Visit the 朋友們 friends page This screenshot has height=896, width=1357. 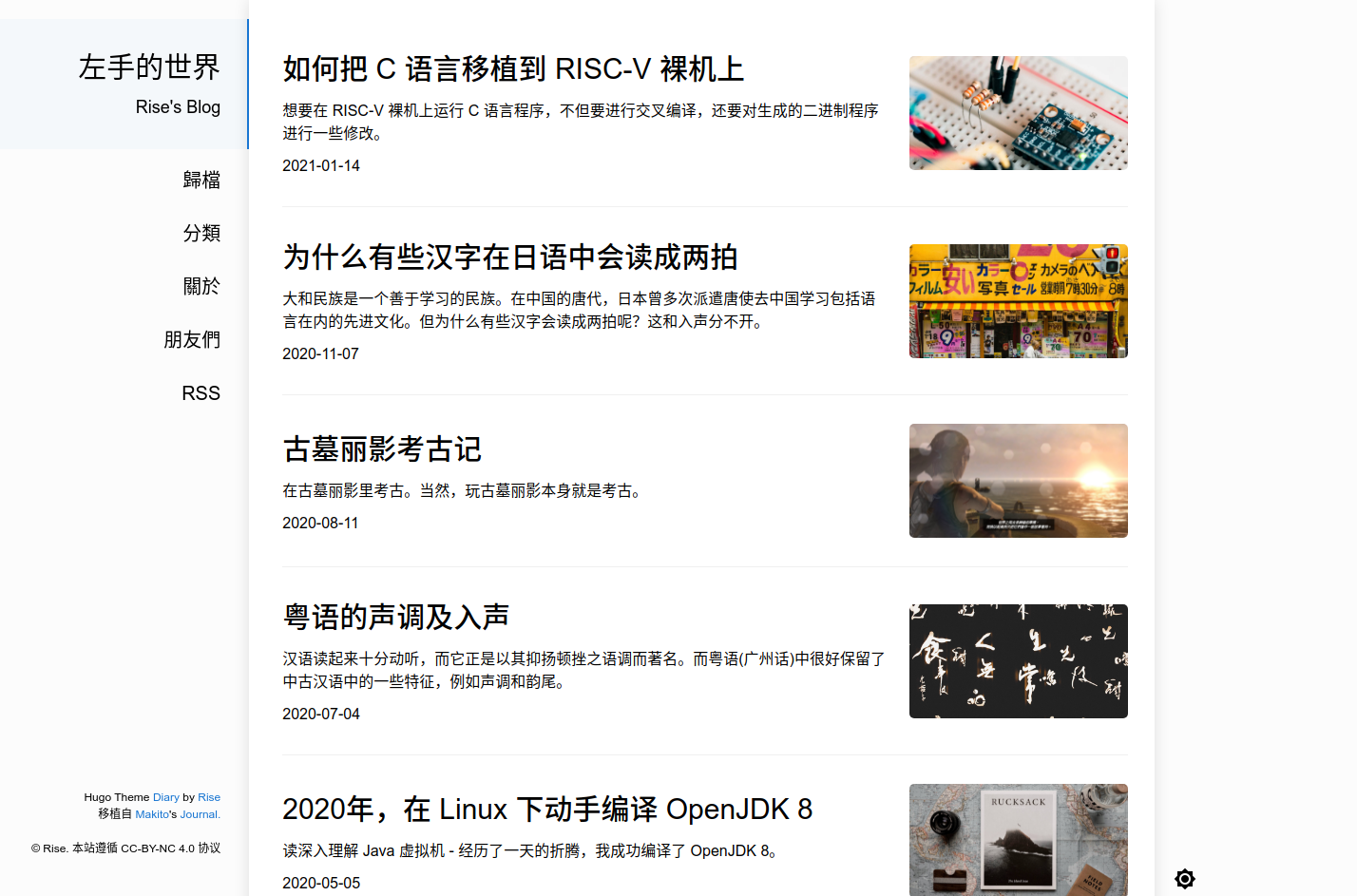click(x=192, y=339)
